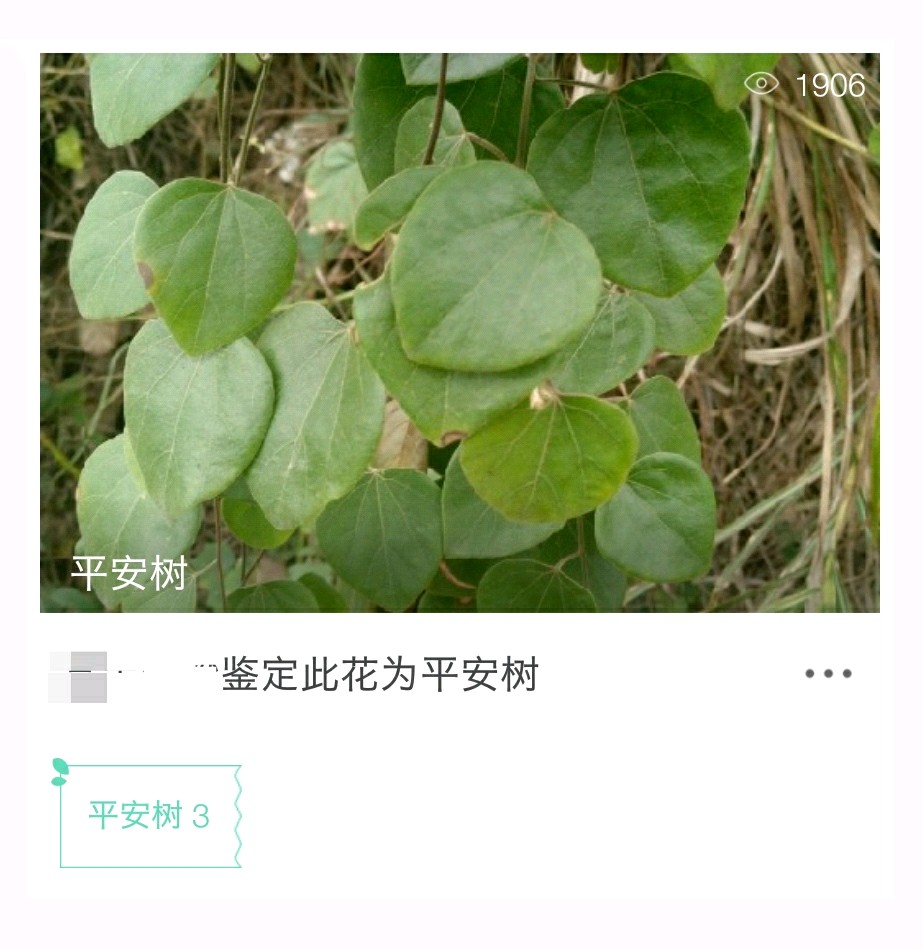Open the poster's blurred avatar profile
This screenshot has height=949, width=923.
click(x=78, y=677)
